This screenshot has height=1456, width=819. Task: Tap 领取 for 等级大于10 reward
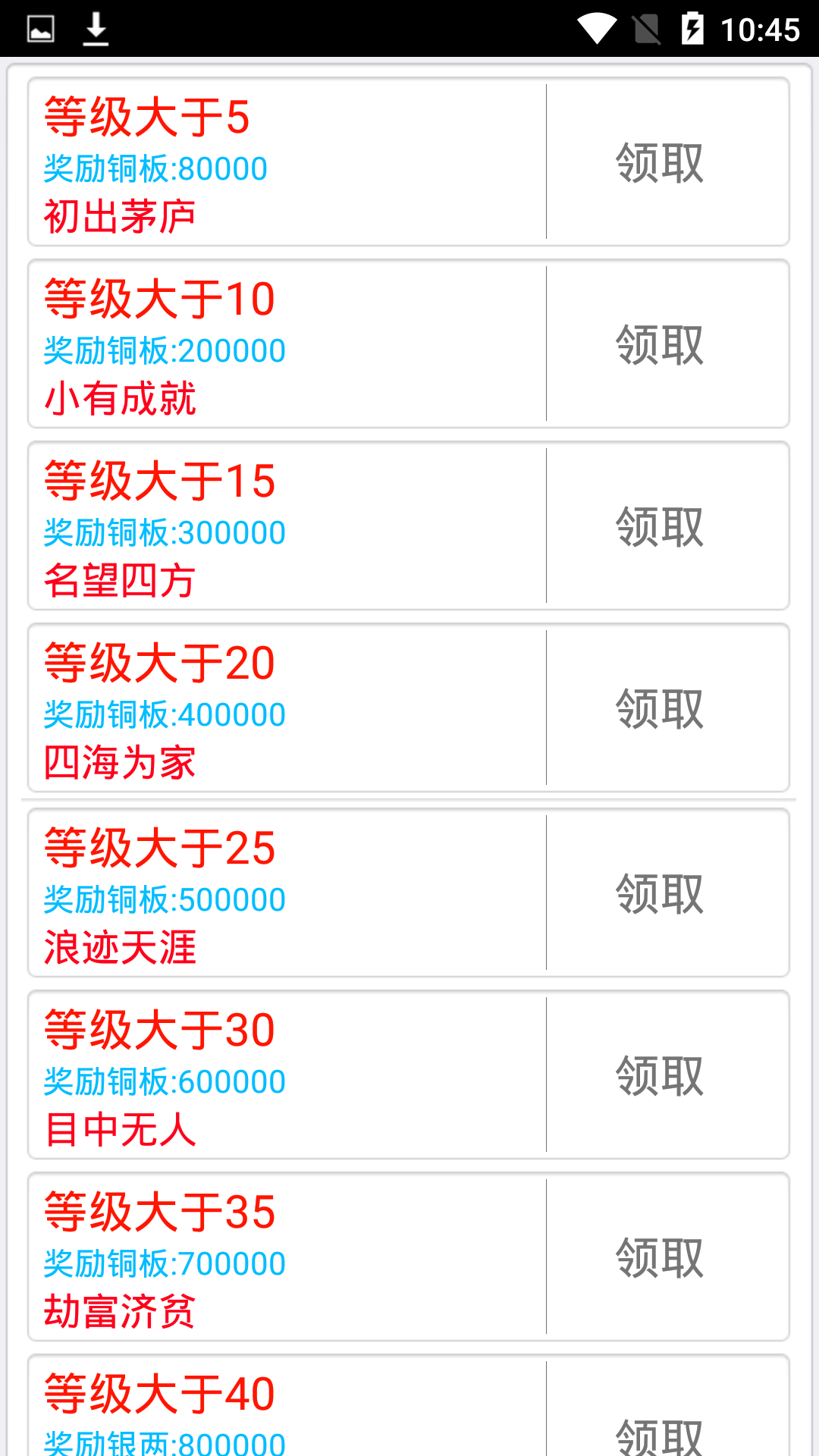coord(659,344)
